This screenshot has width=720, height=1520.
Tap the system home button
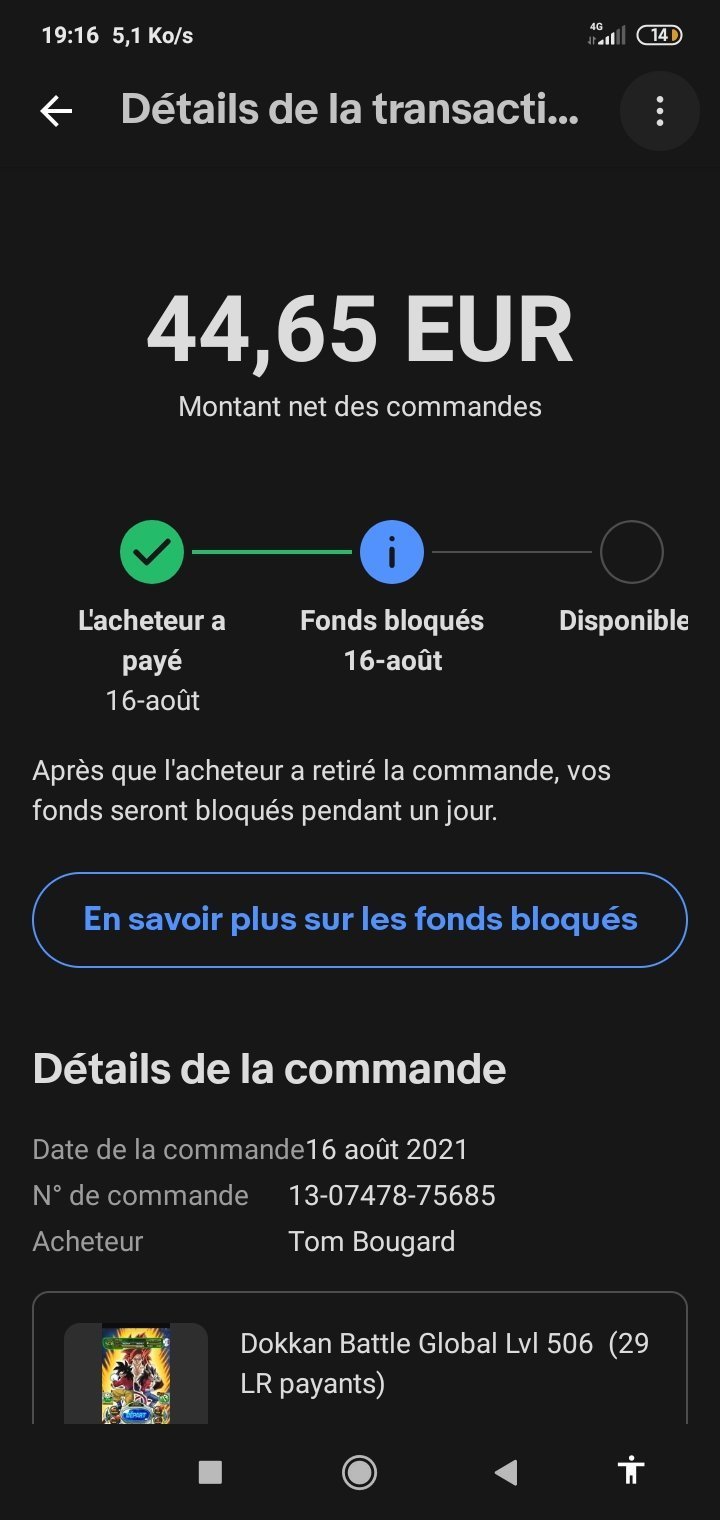coord(359,1471)
